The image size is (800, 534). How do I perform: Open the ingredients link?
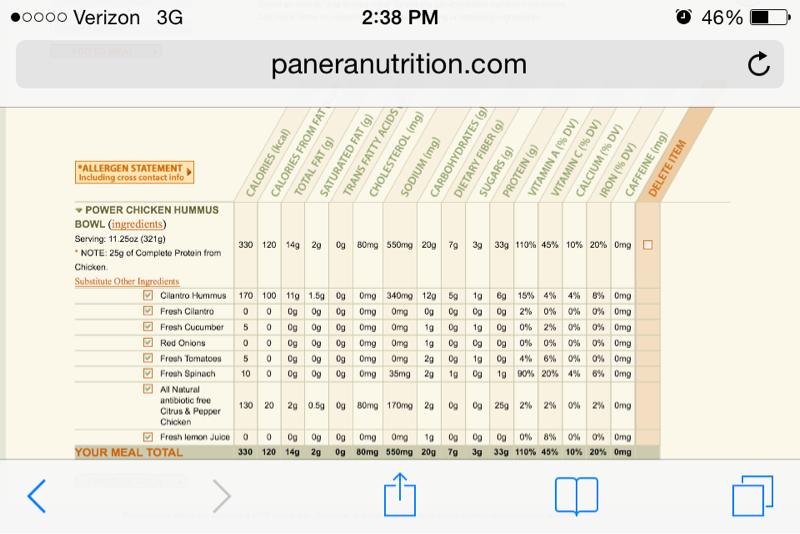137,224
